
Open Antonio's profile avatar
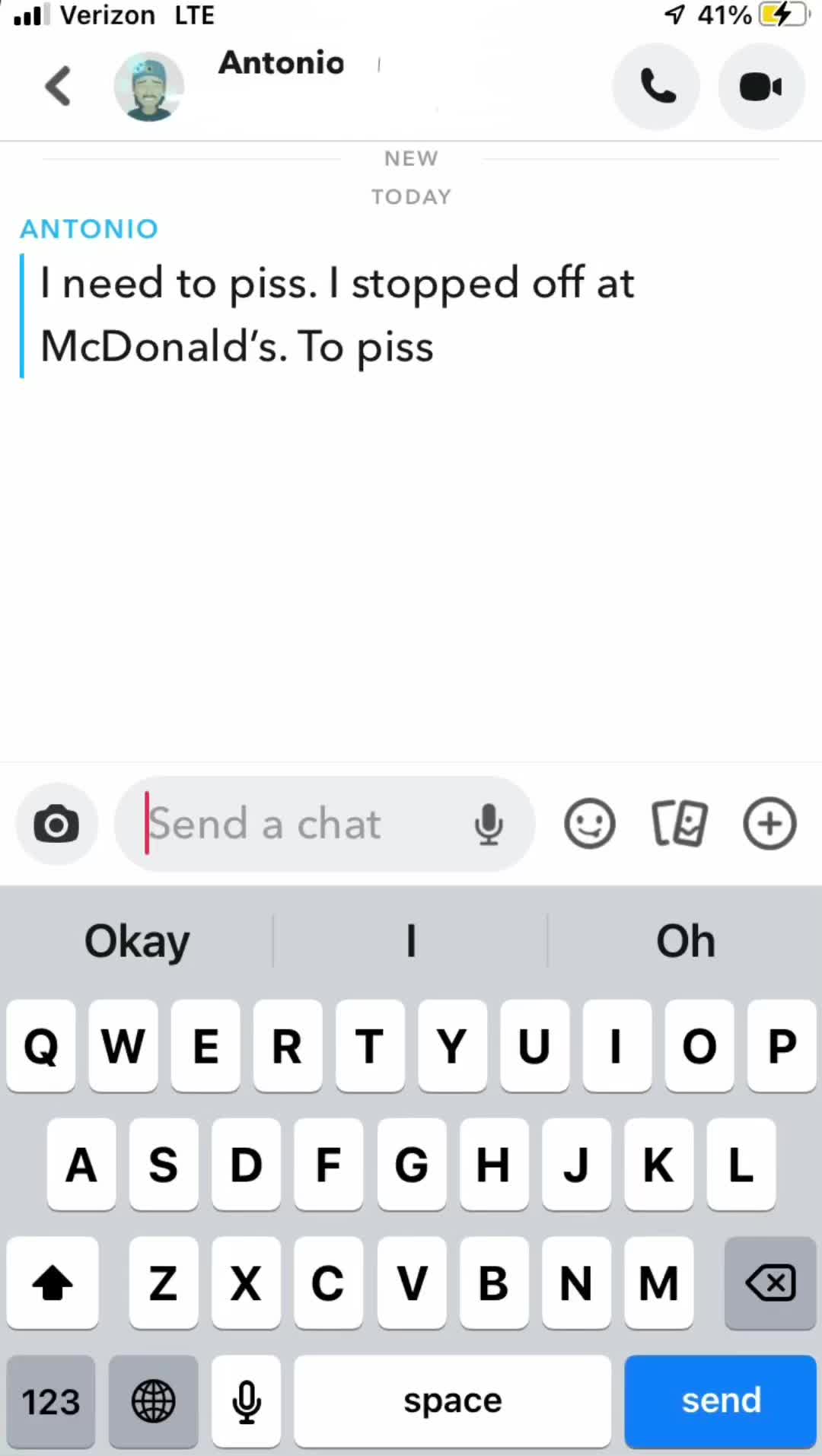tap(148, 87)
